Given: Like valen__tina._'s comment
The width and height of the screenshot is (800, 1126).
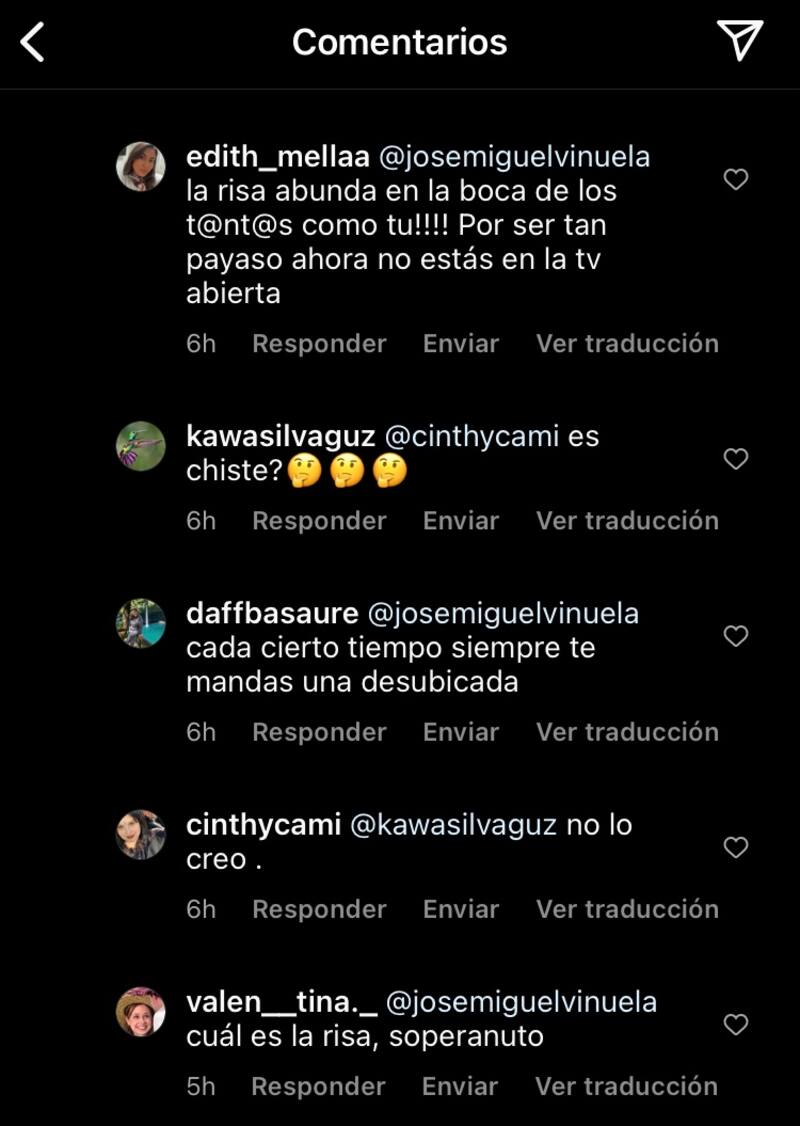Looking at the screenshot, I should tap(736, 1025).
